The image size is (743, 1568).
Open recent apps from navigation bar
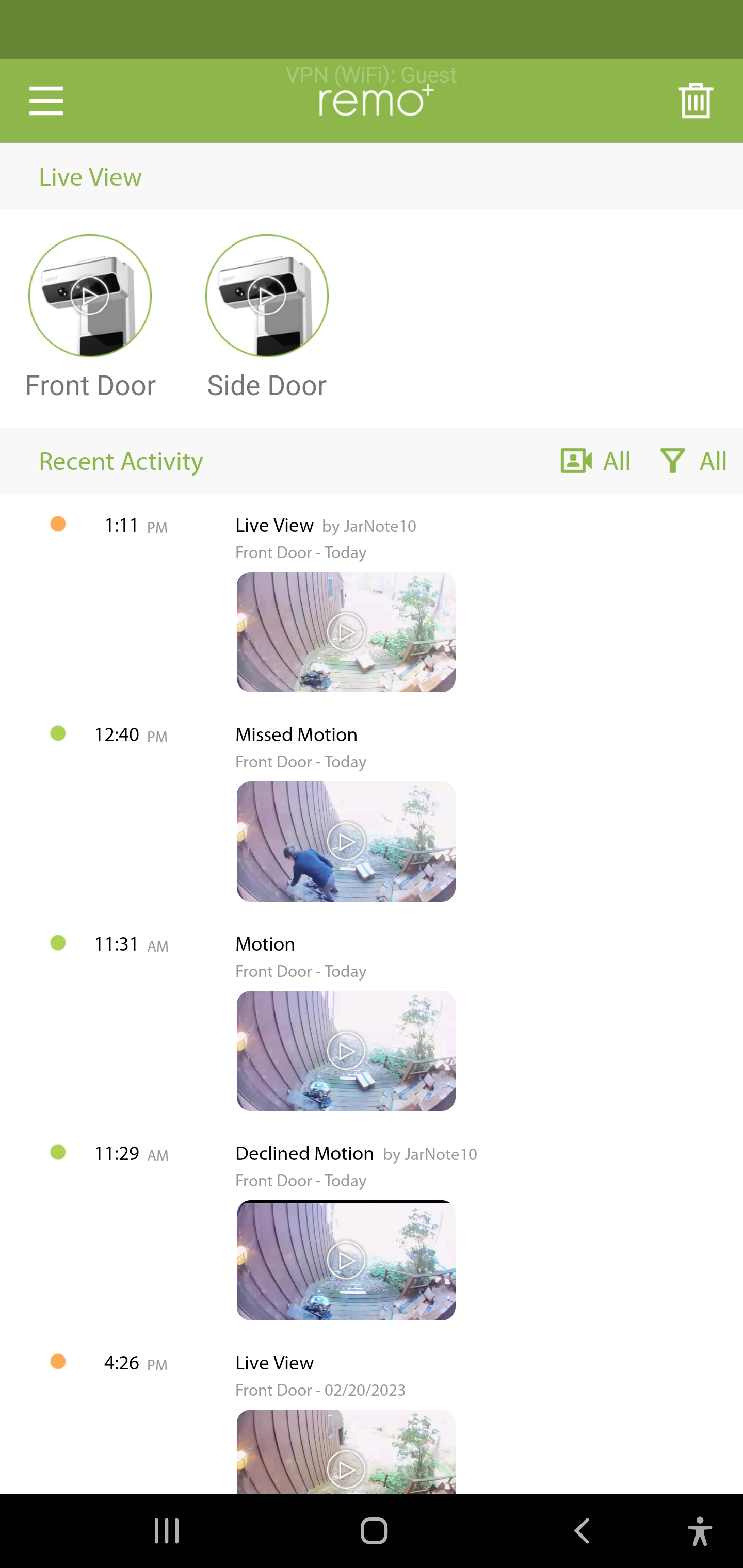click(x=166, y=1530)
